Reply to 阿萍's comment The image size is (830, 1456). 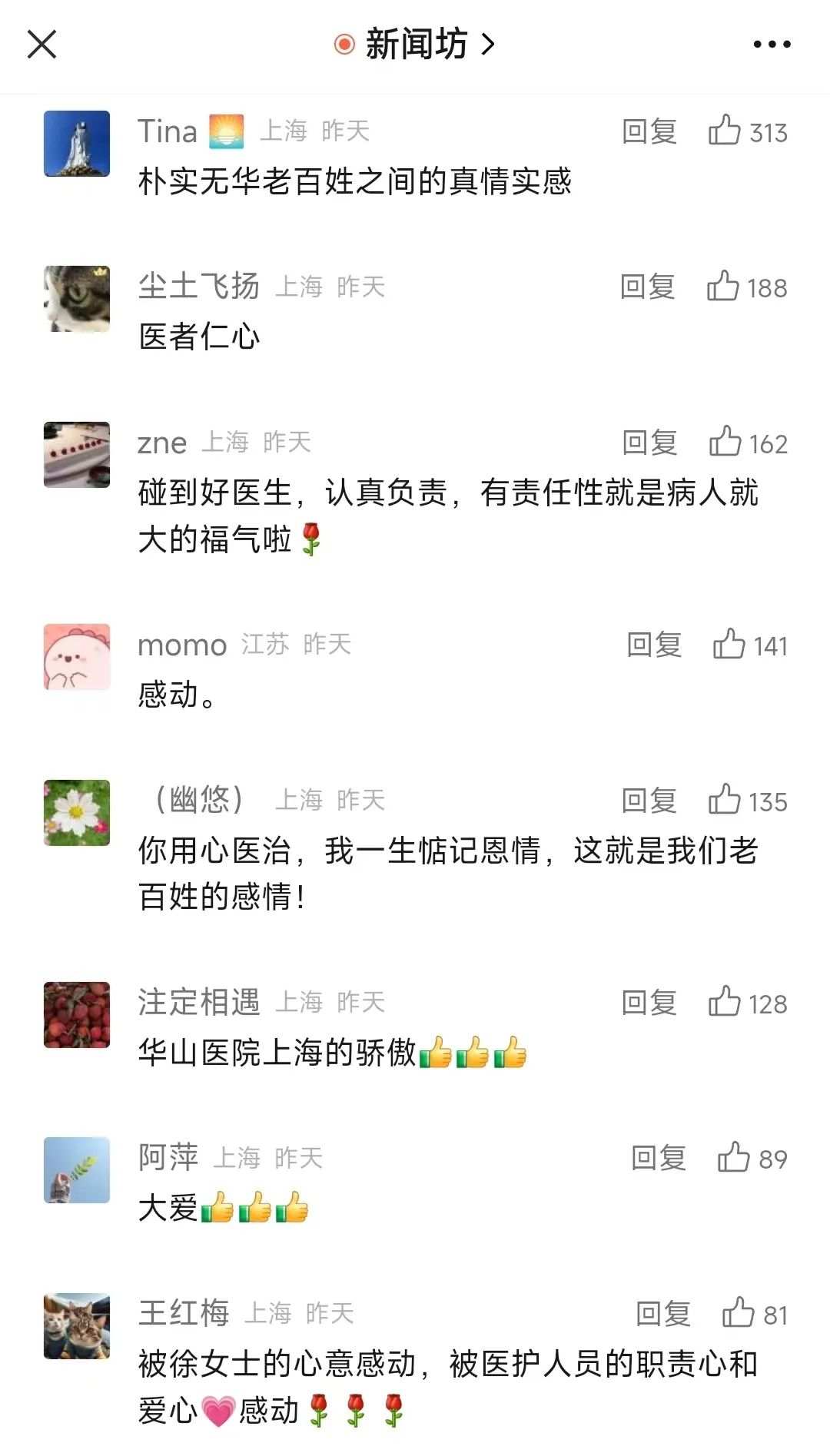coord(658,1158)
